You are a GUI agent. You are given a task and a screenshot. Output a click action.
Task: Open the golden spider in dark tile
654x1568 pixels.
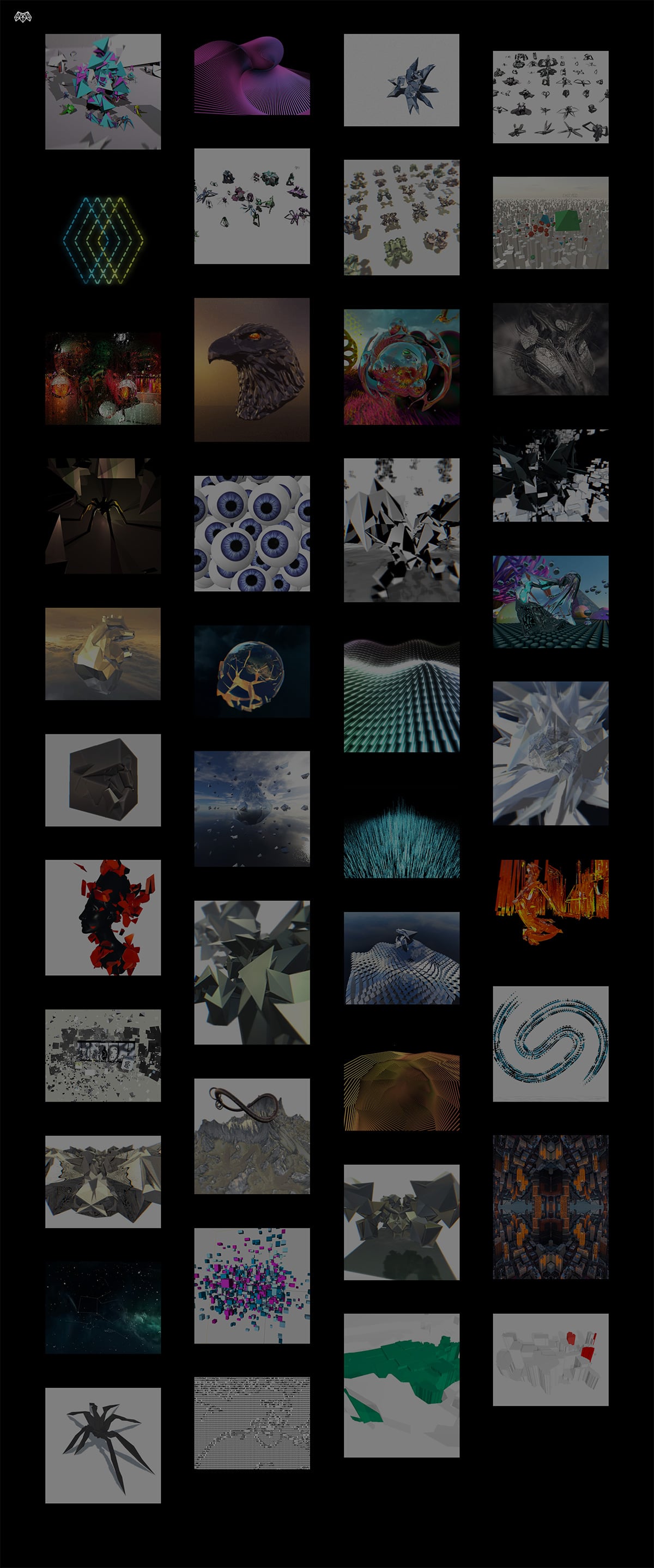(x=103, y=515)
